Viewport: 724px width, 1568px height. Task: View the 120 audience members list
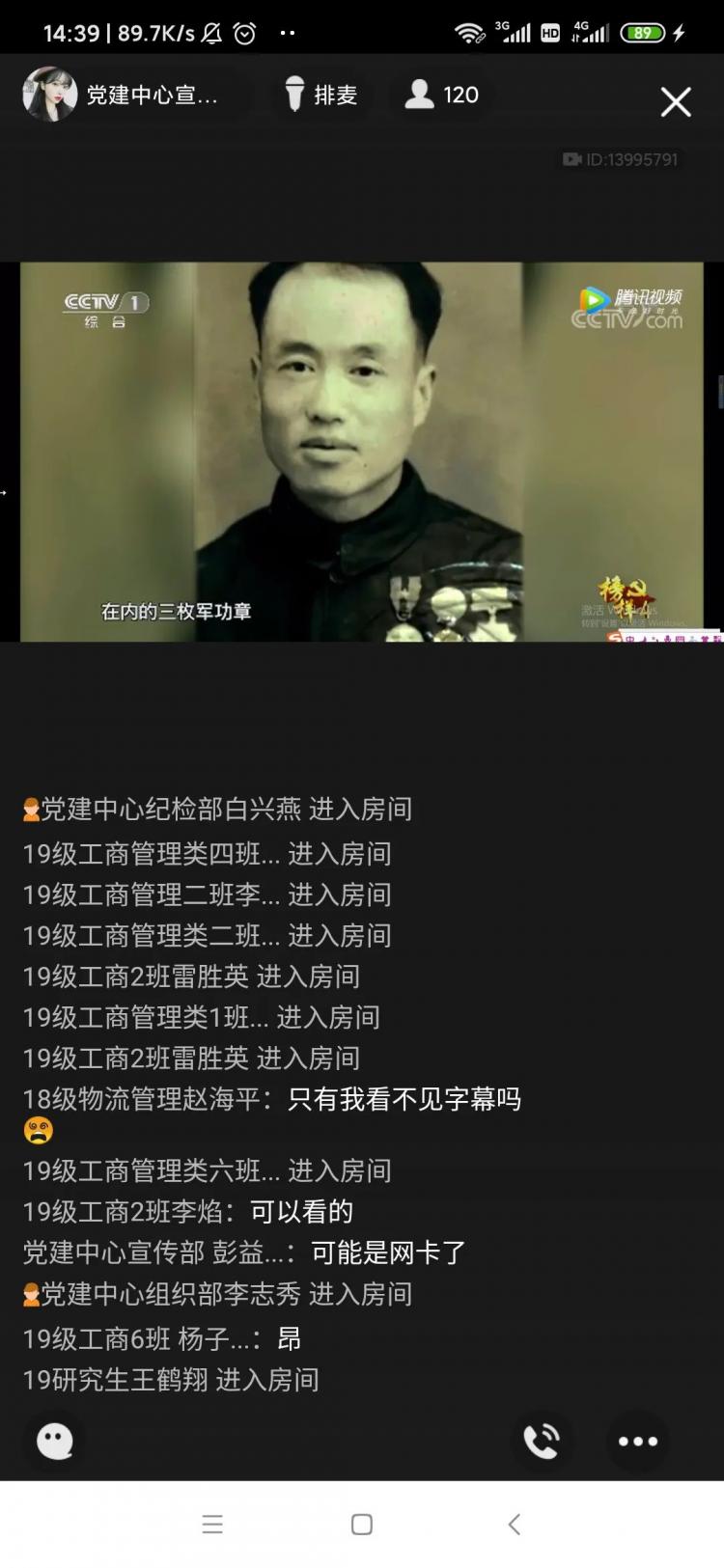click(x=442, y=95)
